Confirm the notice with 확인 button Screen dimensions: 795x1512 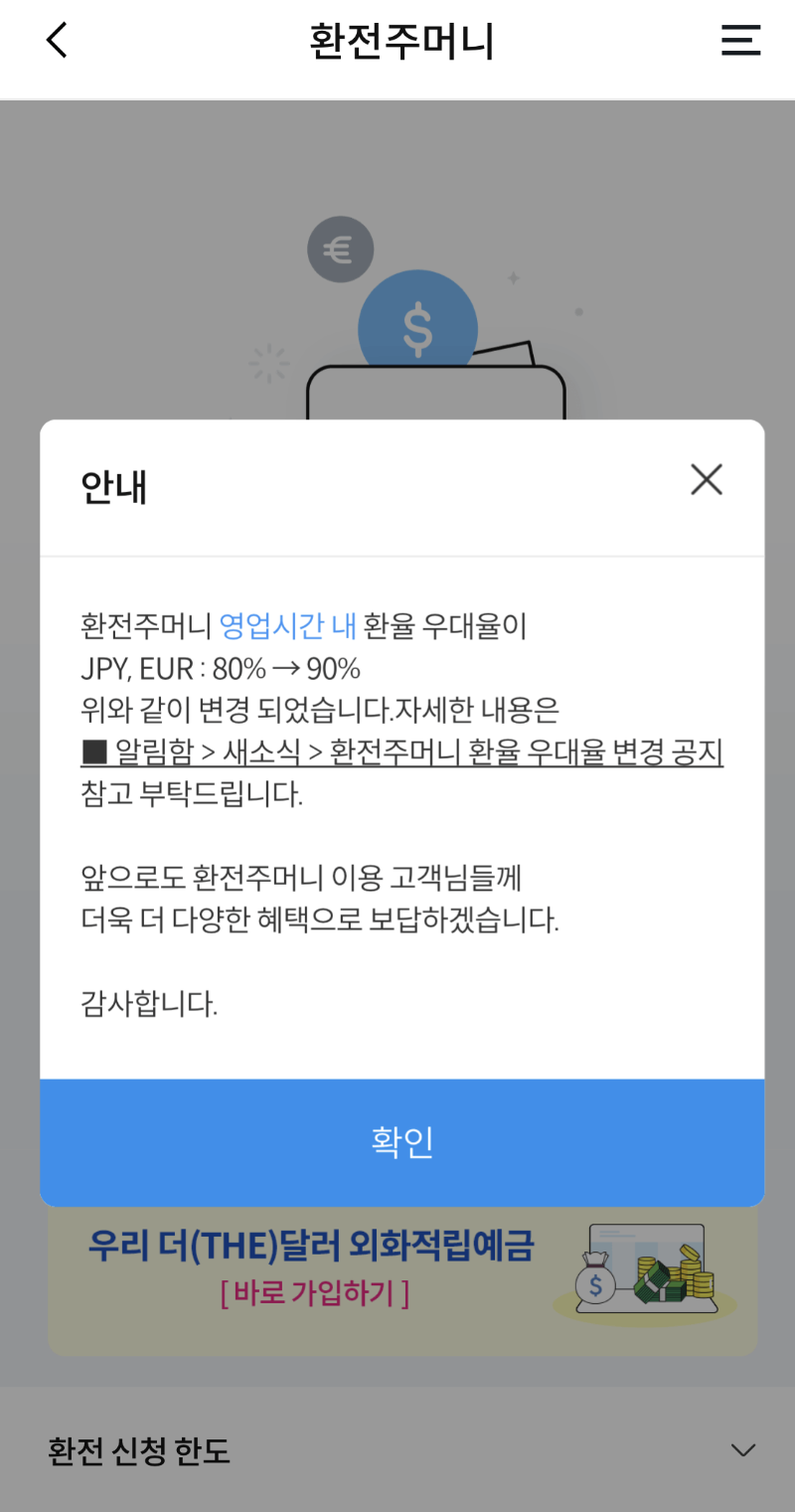point(401,1142)
